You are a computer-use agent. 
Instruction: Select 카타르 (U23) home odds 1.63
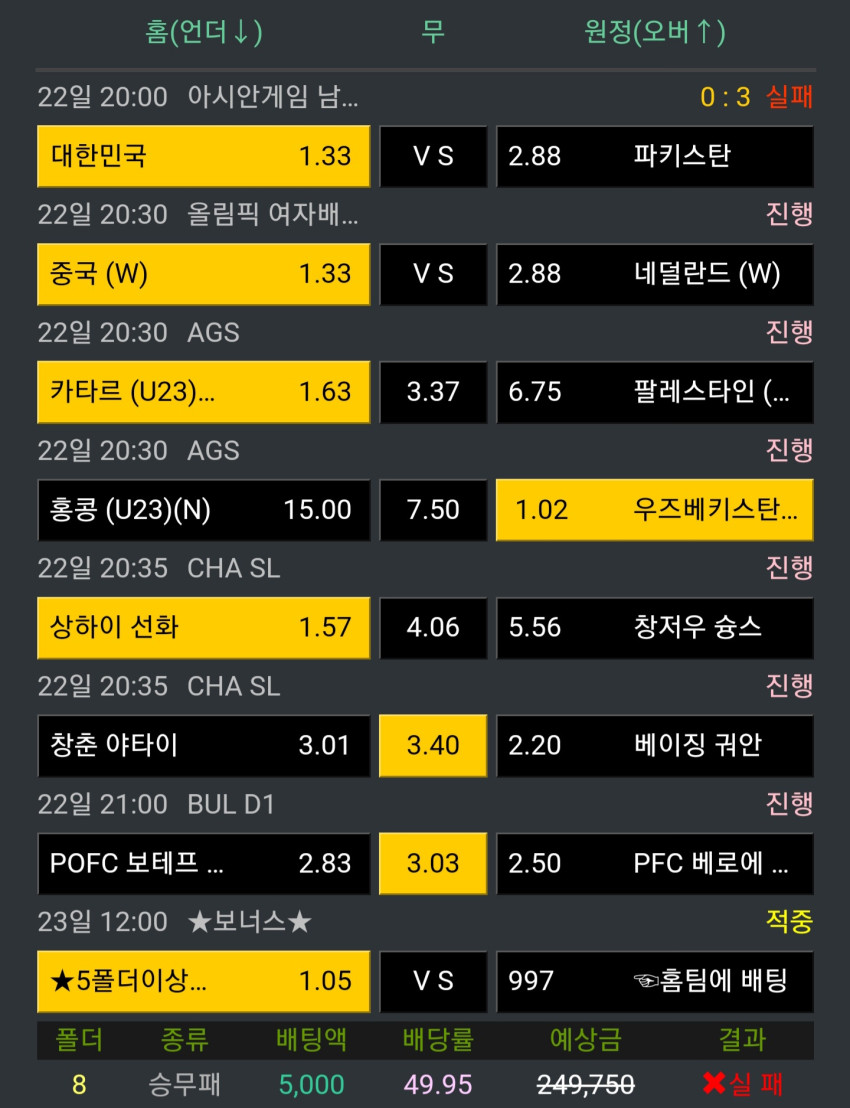coord(203,392)
